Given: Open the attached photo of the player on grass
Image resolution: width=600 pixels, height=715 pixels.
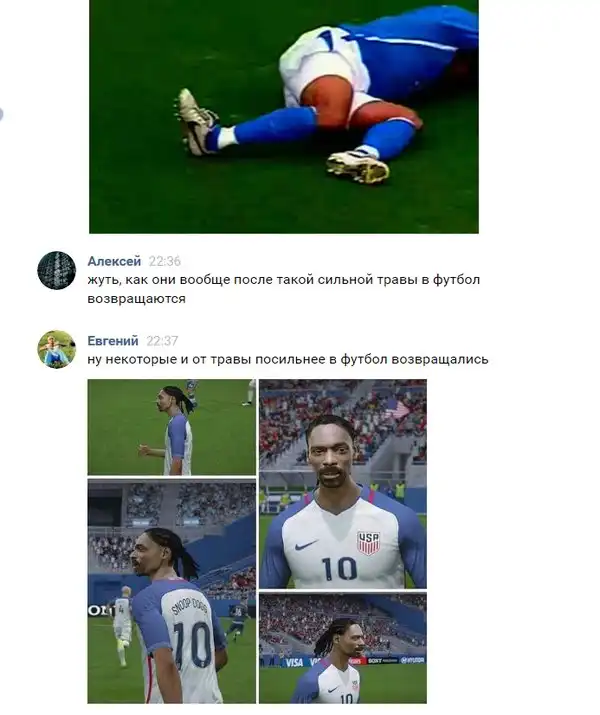Looking at the screenshot, I should coord(171,427).
